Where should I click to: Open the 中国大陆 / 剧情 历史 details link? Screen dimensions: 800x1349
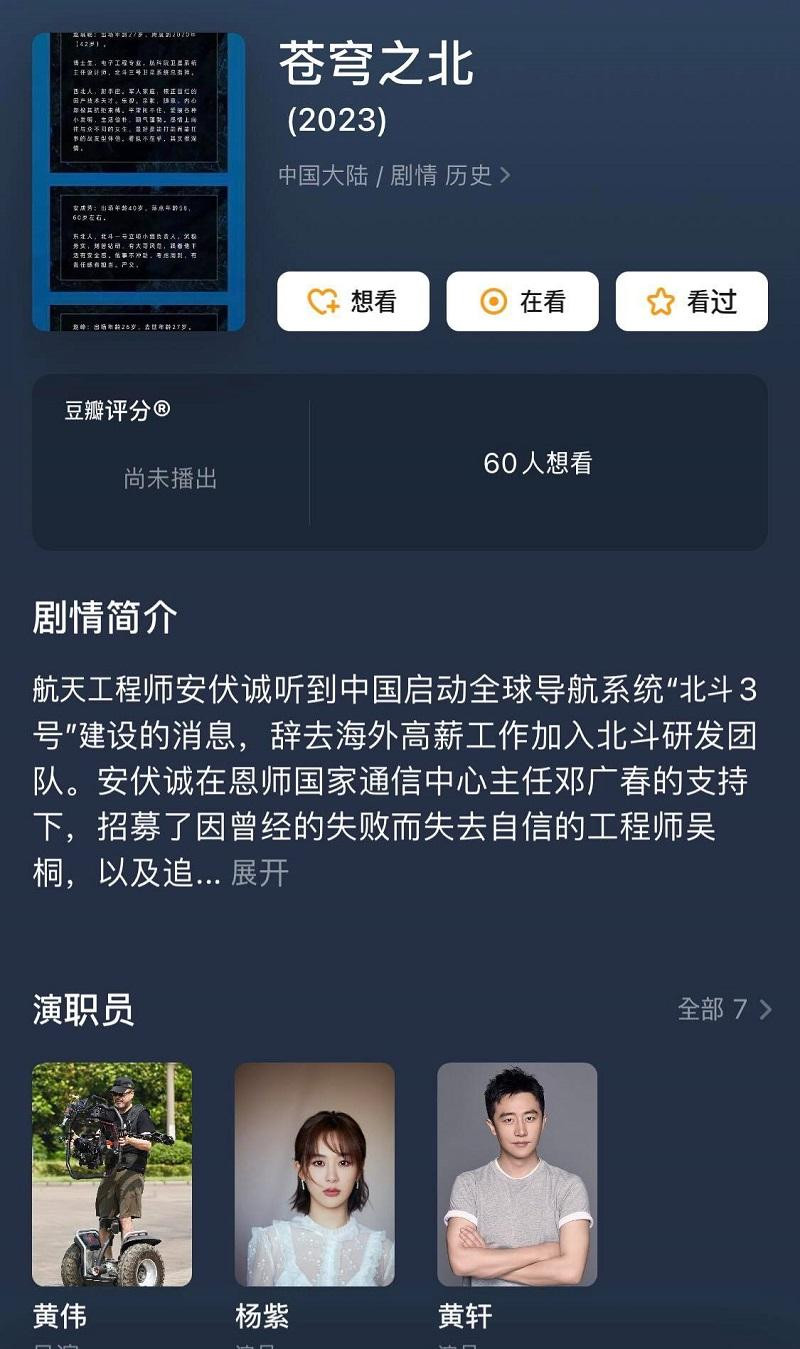394,176
